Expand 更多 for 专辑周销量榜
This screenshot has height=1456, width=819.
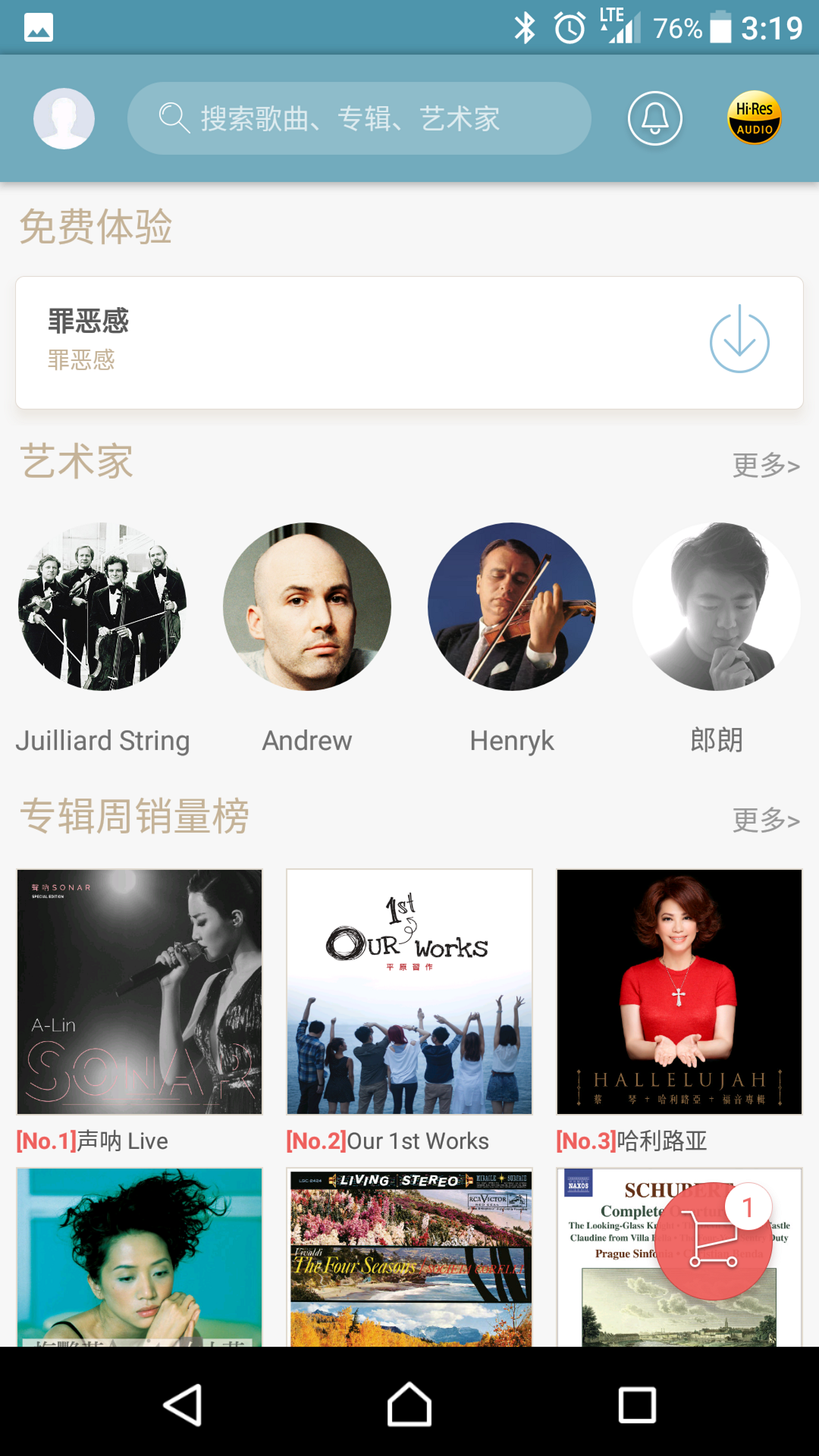point(764,821)
